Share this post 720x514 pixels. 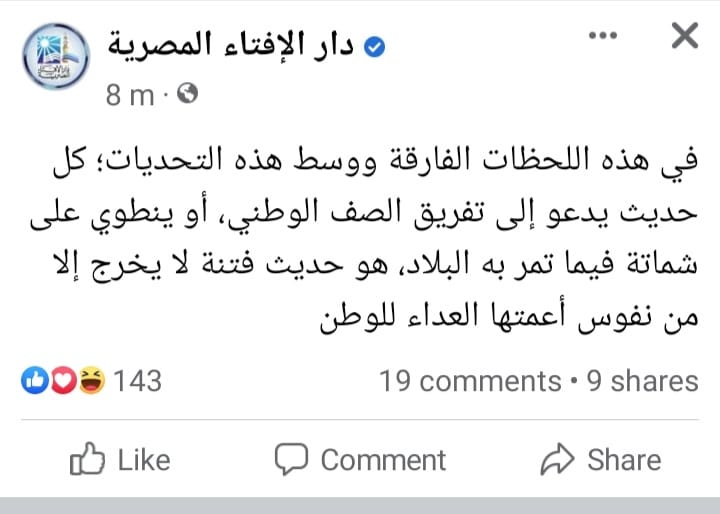pos(600,460)
